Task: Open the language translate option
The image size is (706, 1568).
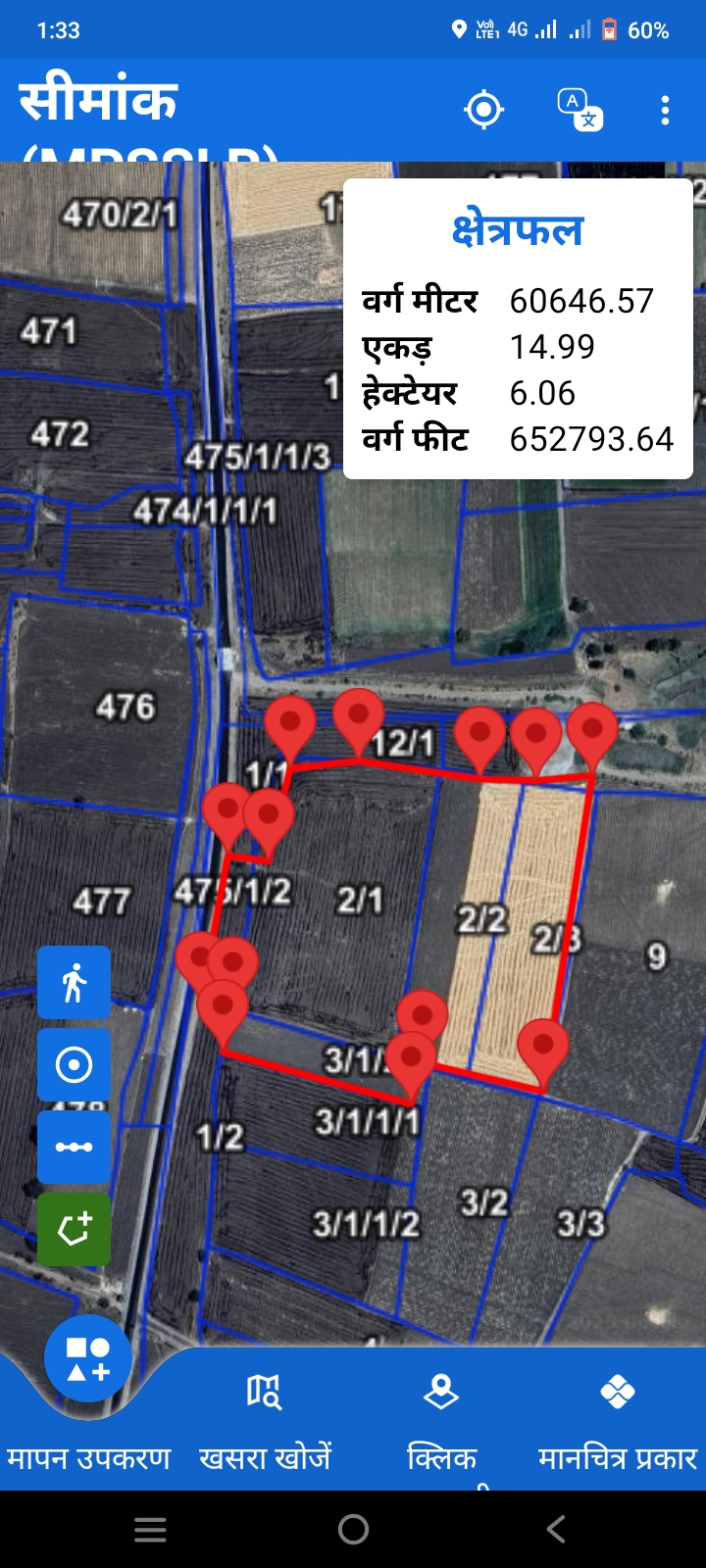Action: (580, 110)
